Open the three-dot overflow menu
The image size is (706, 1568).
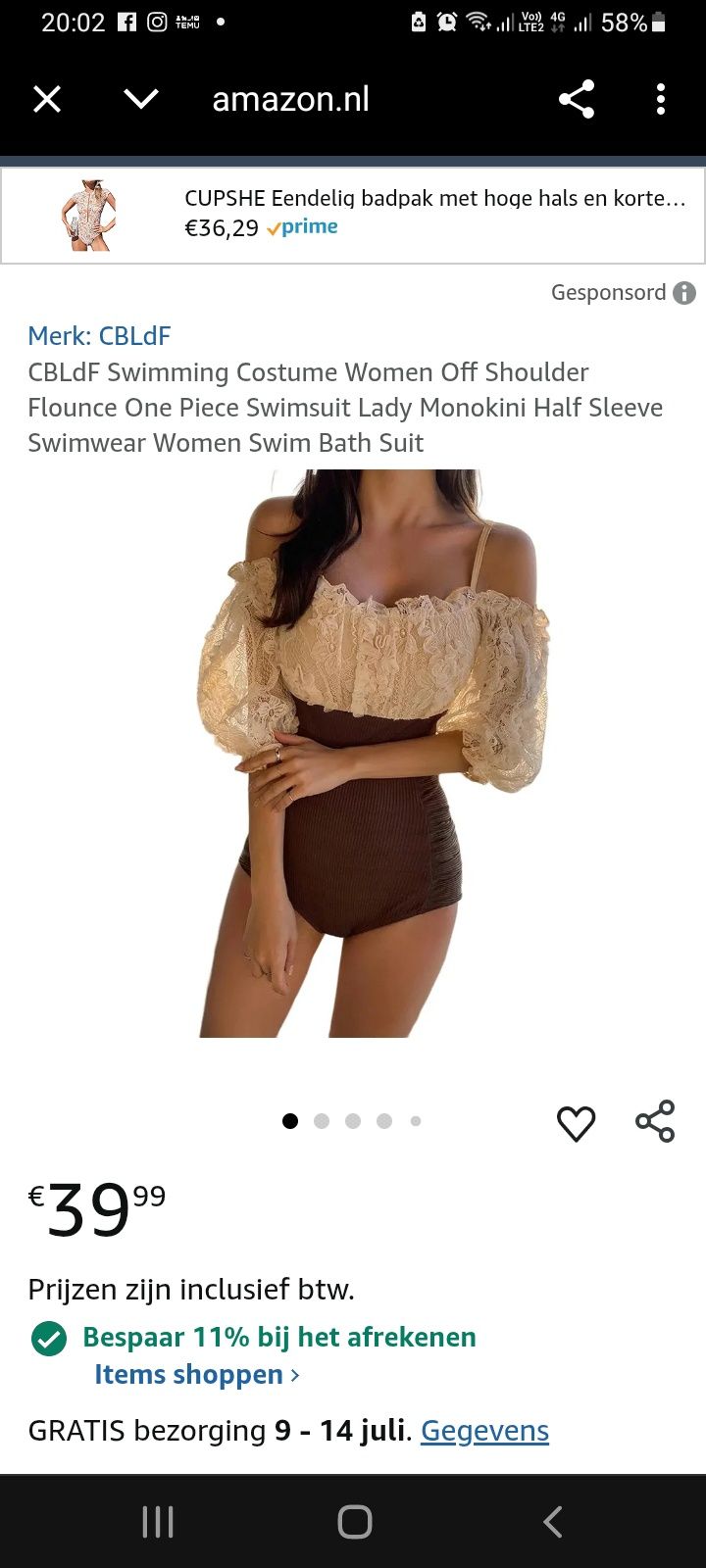(661, 99)
